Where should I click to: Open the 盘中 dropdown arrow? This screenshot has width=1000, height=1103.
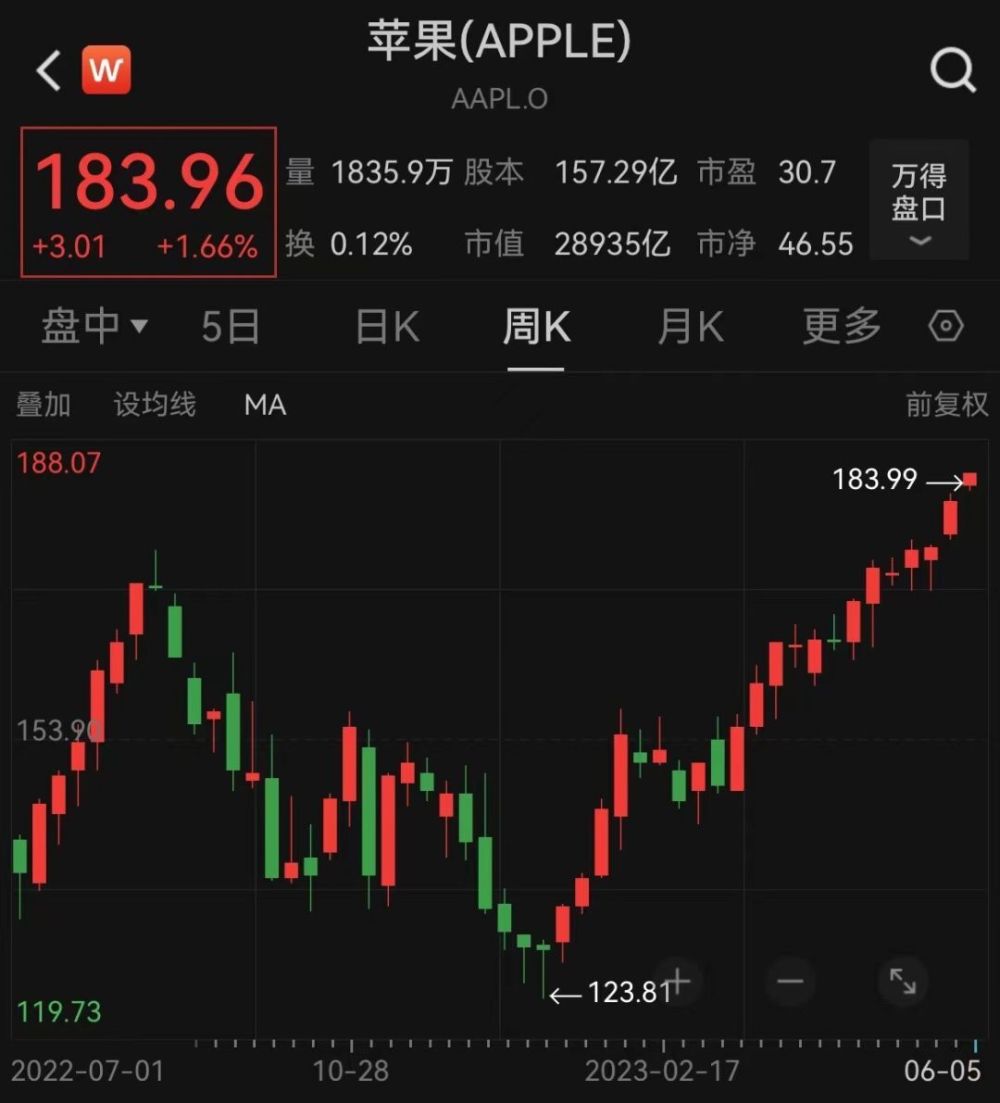[140, 328]
